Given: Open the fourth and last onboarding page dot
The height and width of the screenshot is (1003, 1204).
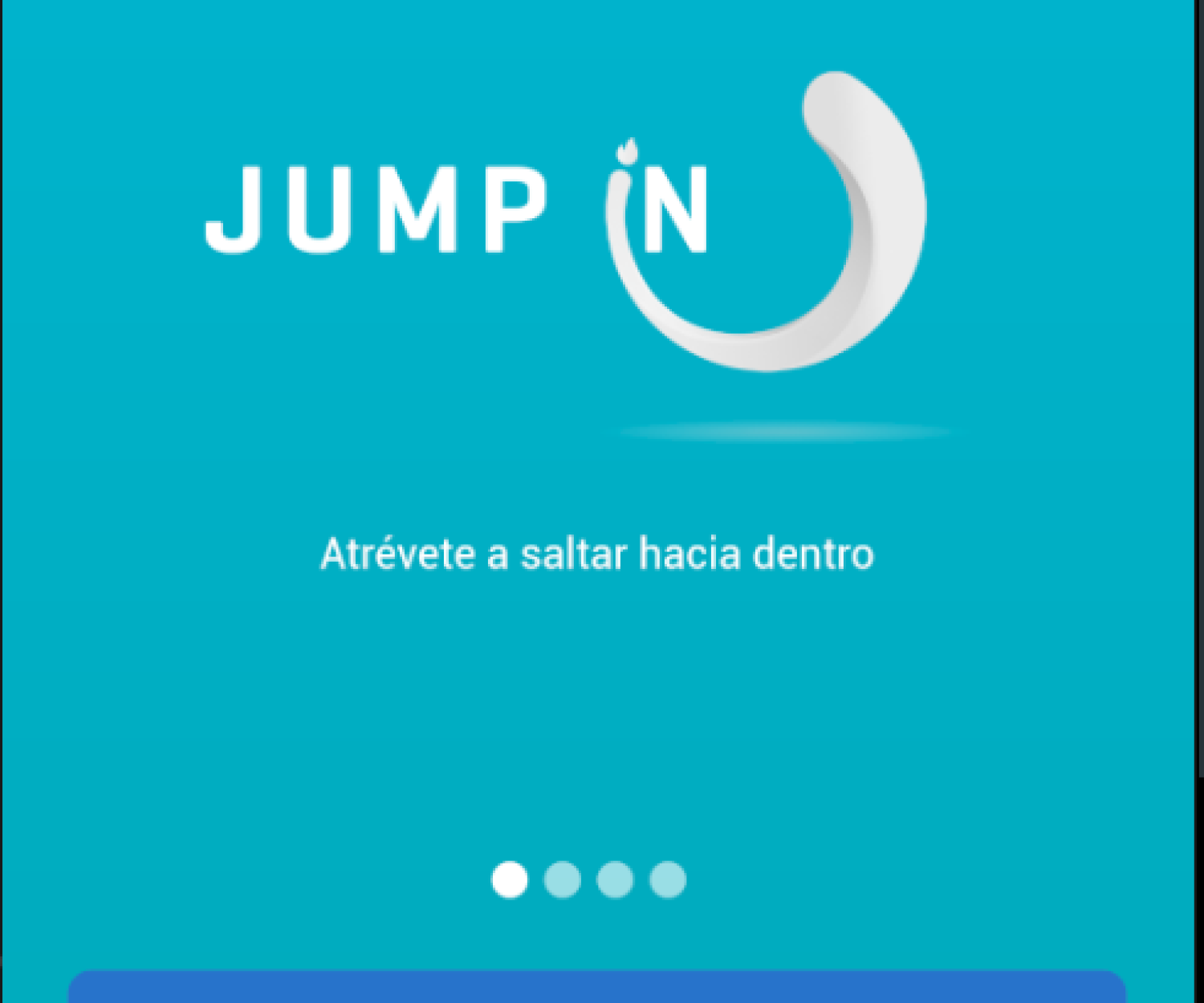Looking at the screenshot, I should [x=668, y=879].
